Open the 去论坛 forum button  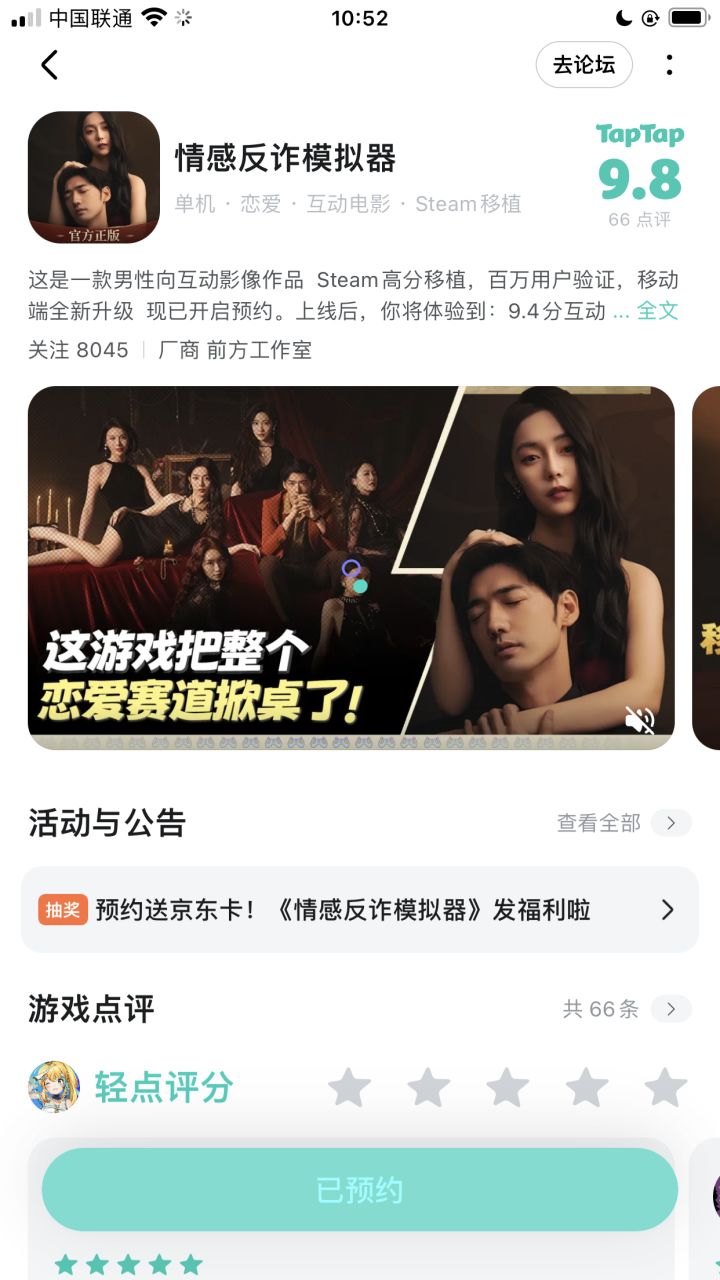coord(584,65)
